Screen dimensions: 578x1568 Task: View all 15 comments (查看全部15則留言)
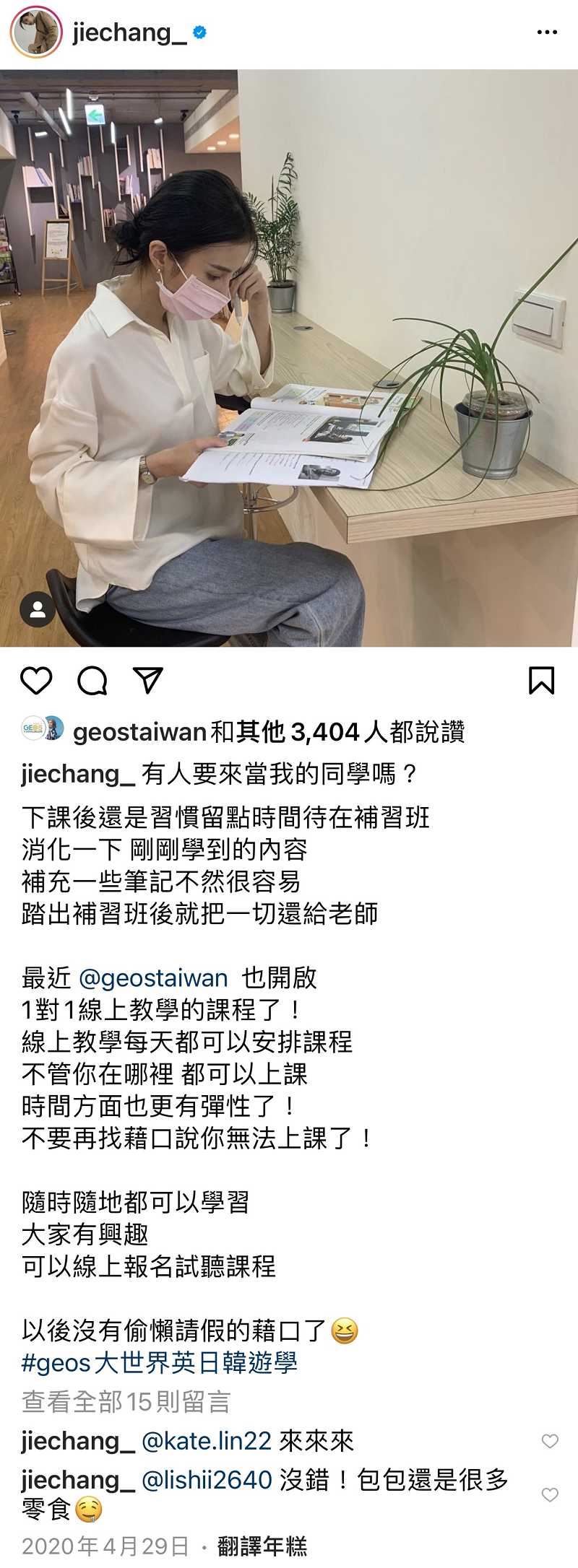click(126, 1402)
